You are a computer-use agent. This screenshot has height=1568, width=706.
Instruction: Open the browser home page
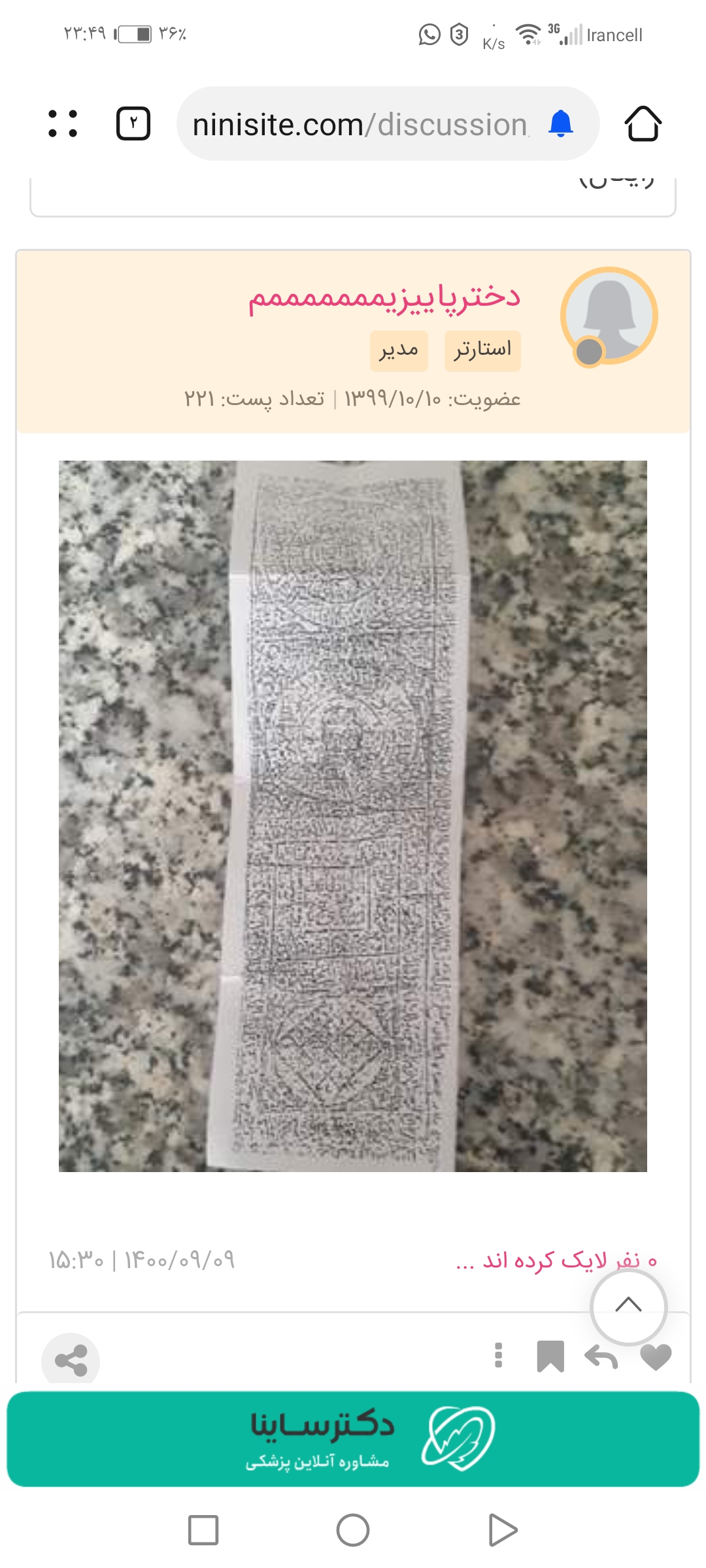tap(643, 123)
